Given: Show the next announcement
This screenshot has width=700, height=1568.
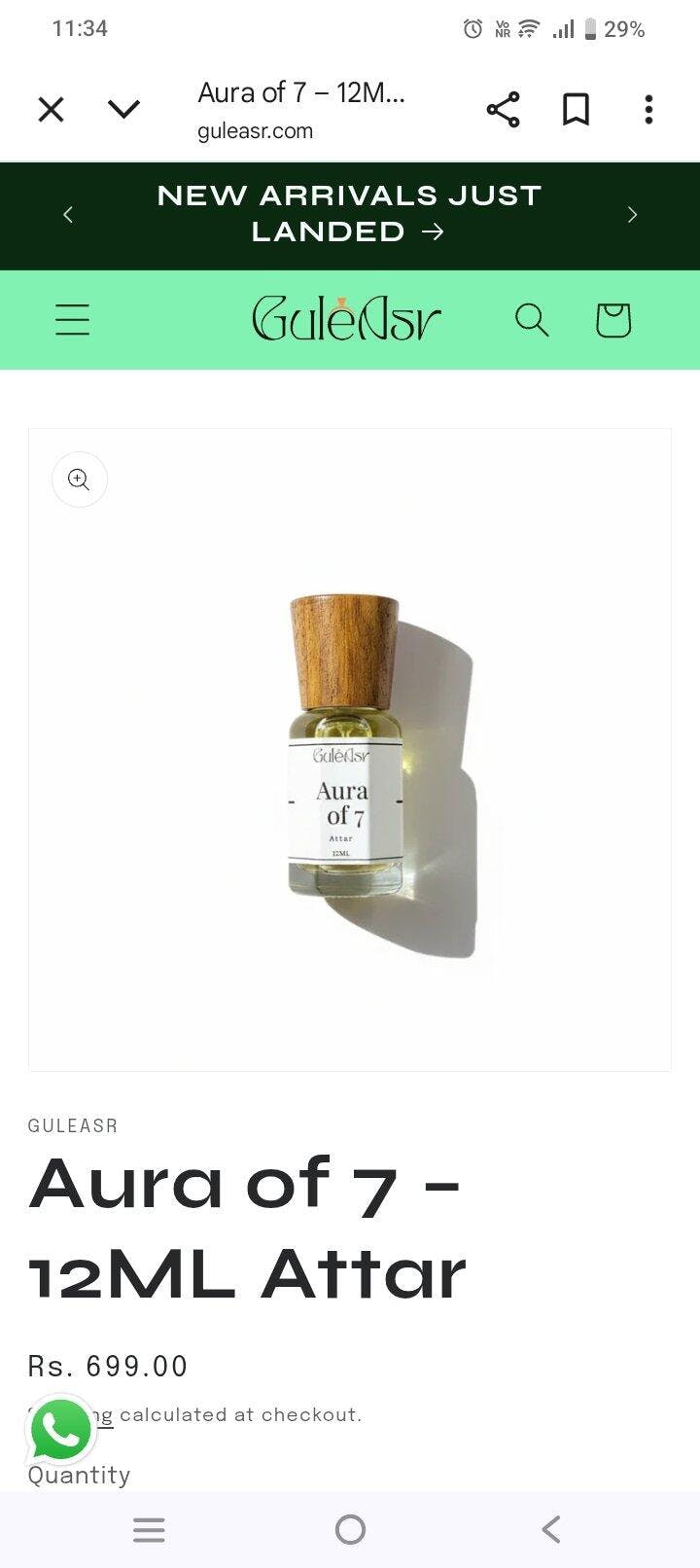Looking at the screenshot, I should 632,215.
